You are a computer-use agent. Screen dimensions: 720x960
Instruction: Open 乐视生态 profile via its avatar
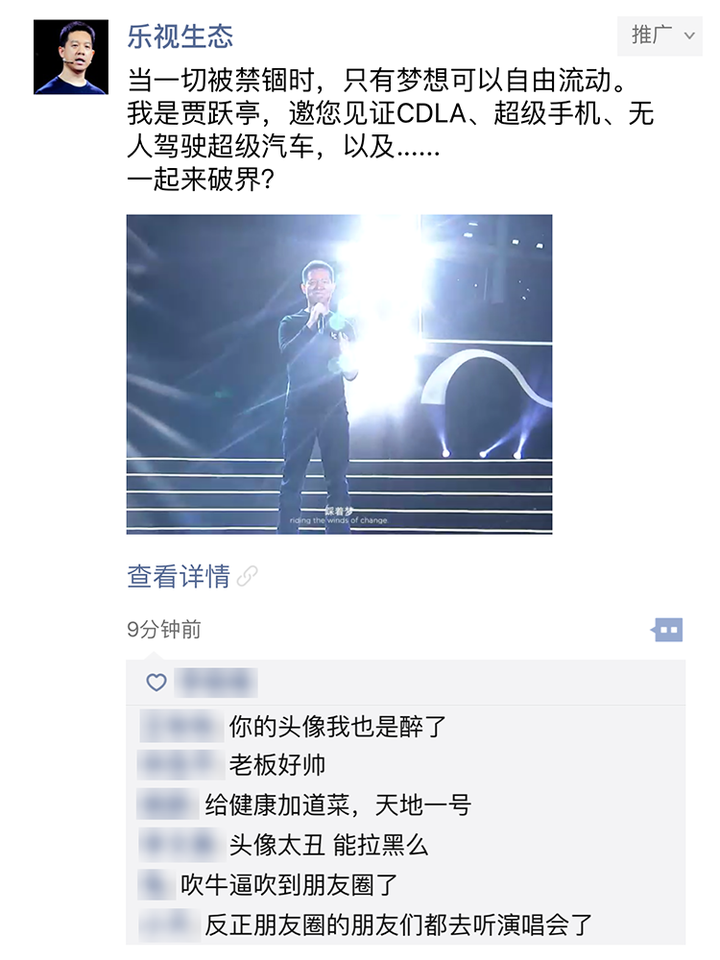pos(70,57)
